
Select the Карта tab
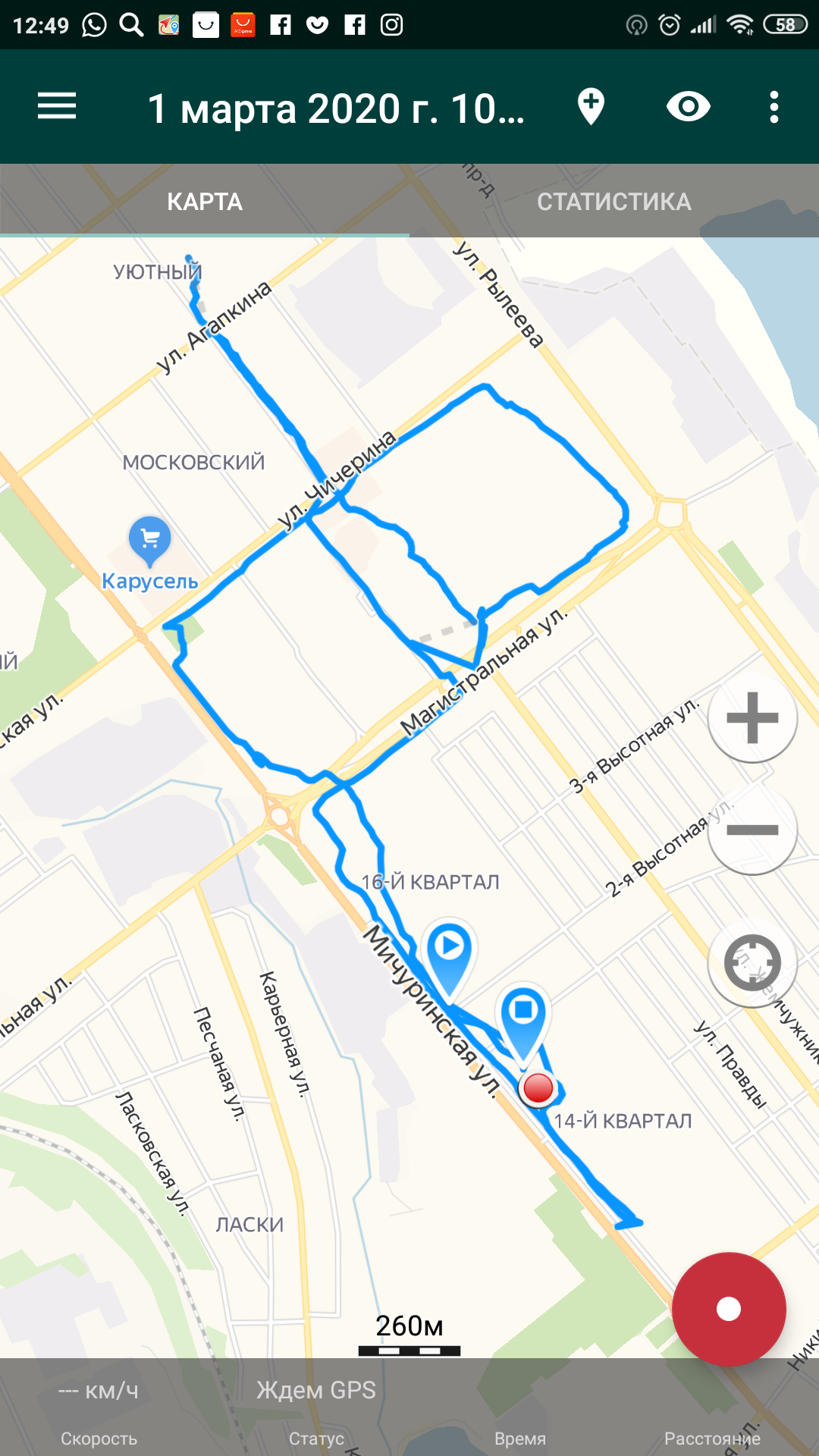point(205,202)
